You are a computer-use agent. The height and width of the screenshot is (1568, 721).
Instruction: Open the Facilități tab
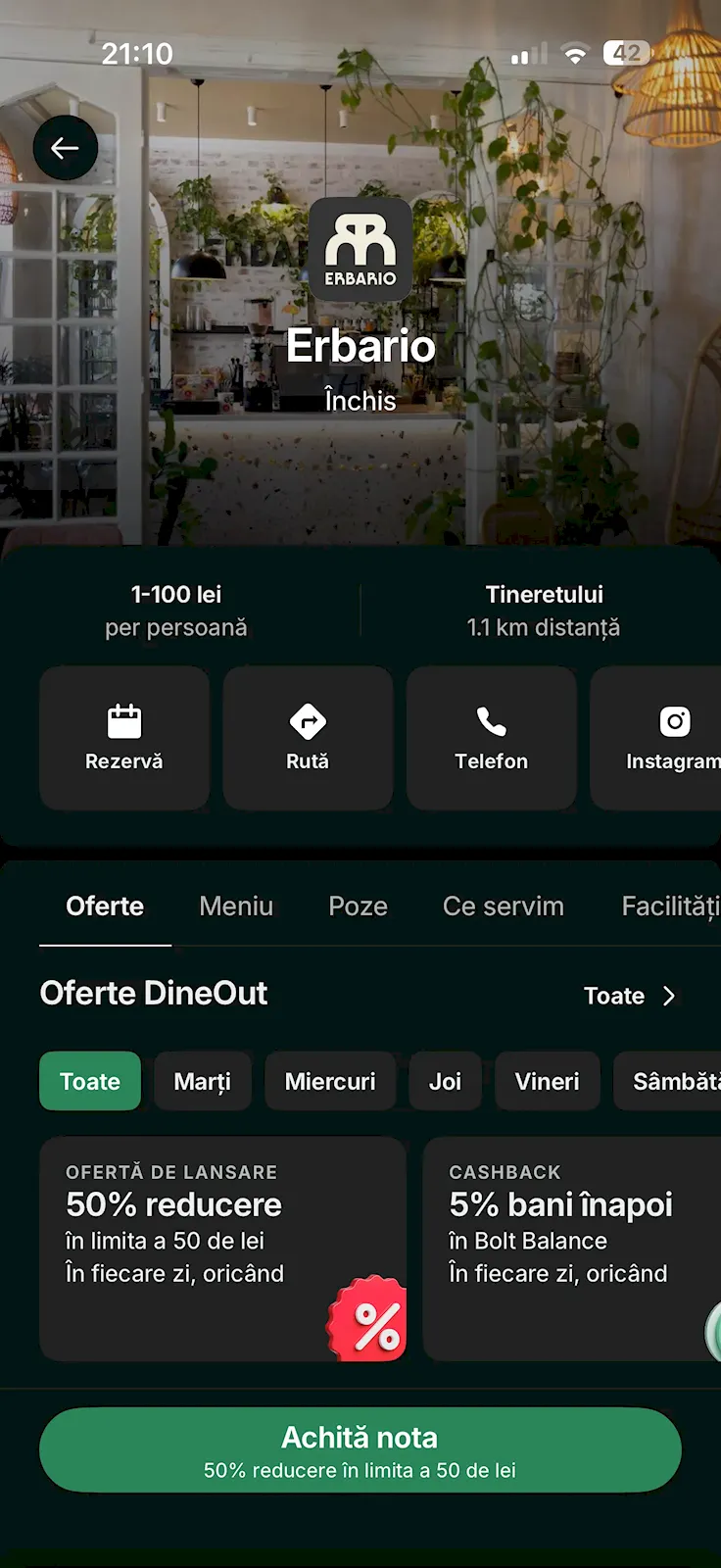(x=670, y=906)
